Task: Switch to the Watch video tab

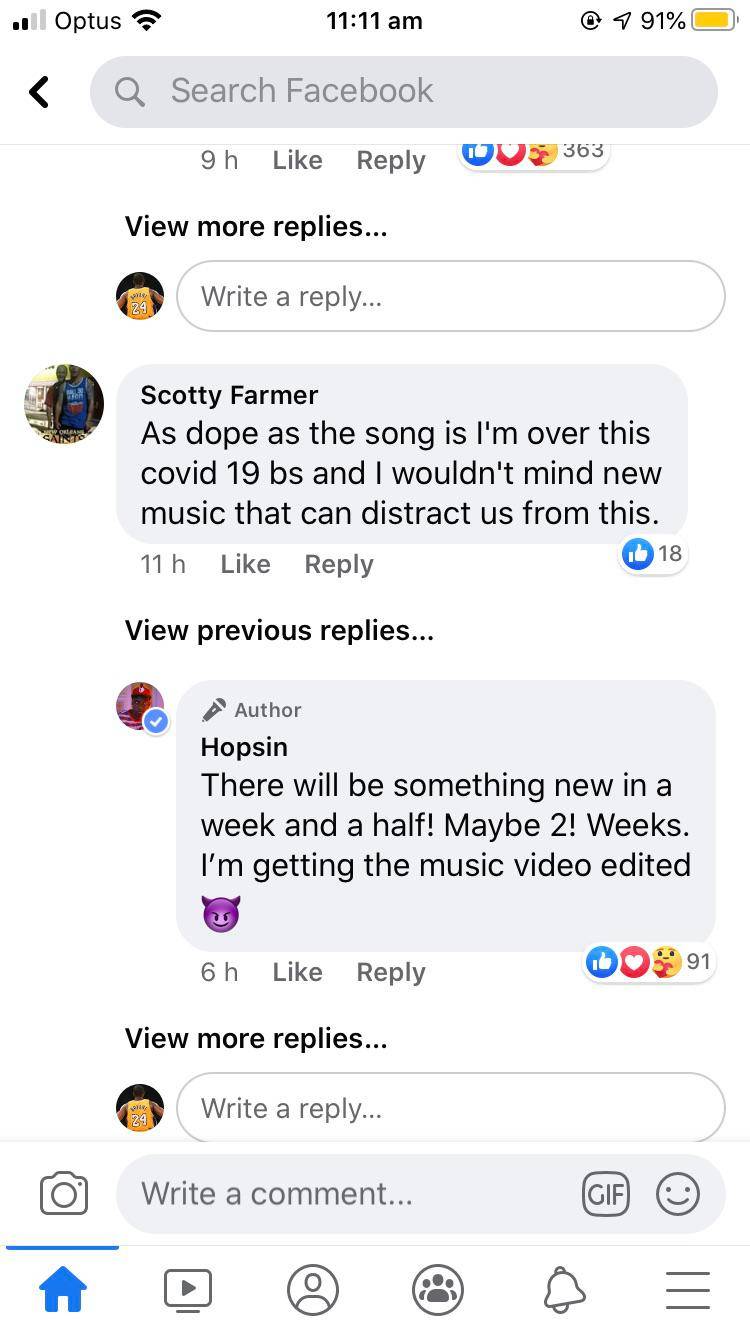Action: point(187,1289)
